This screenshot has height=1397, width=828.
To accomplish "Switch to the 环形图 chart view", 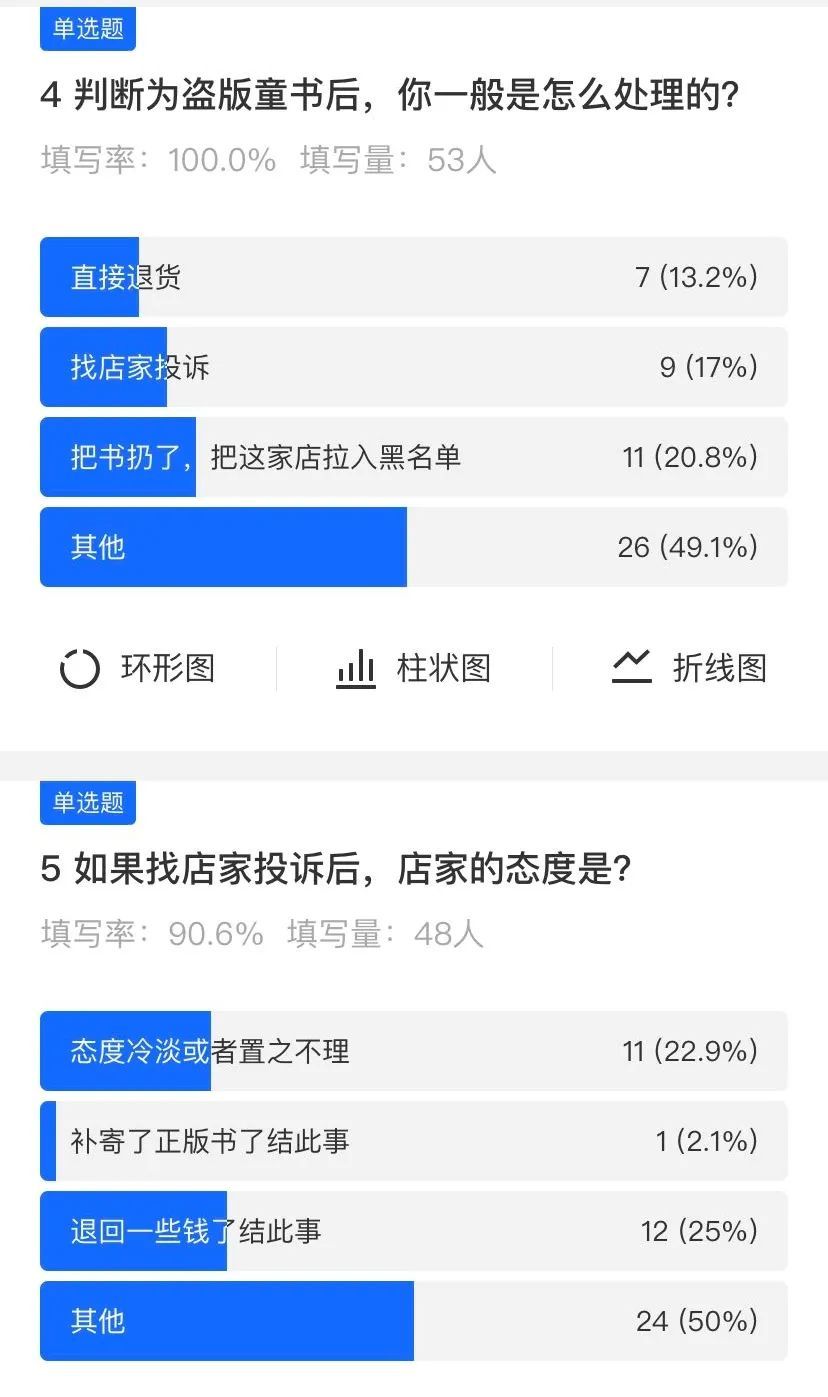I will tap(138, 668).
